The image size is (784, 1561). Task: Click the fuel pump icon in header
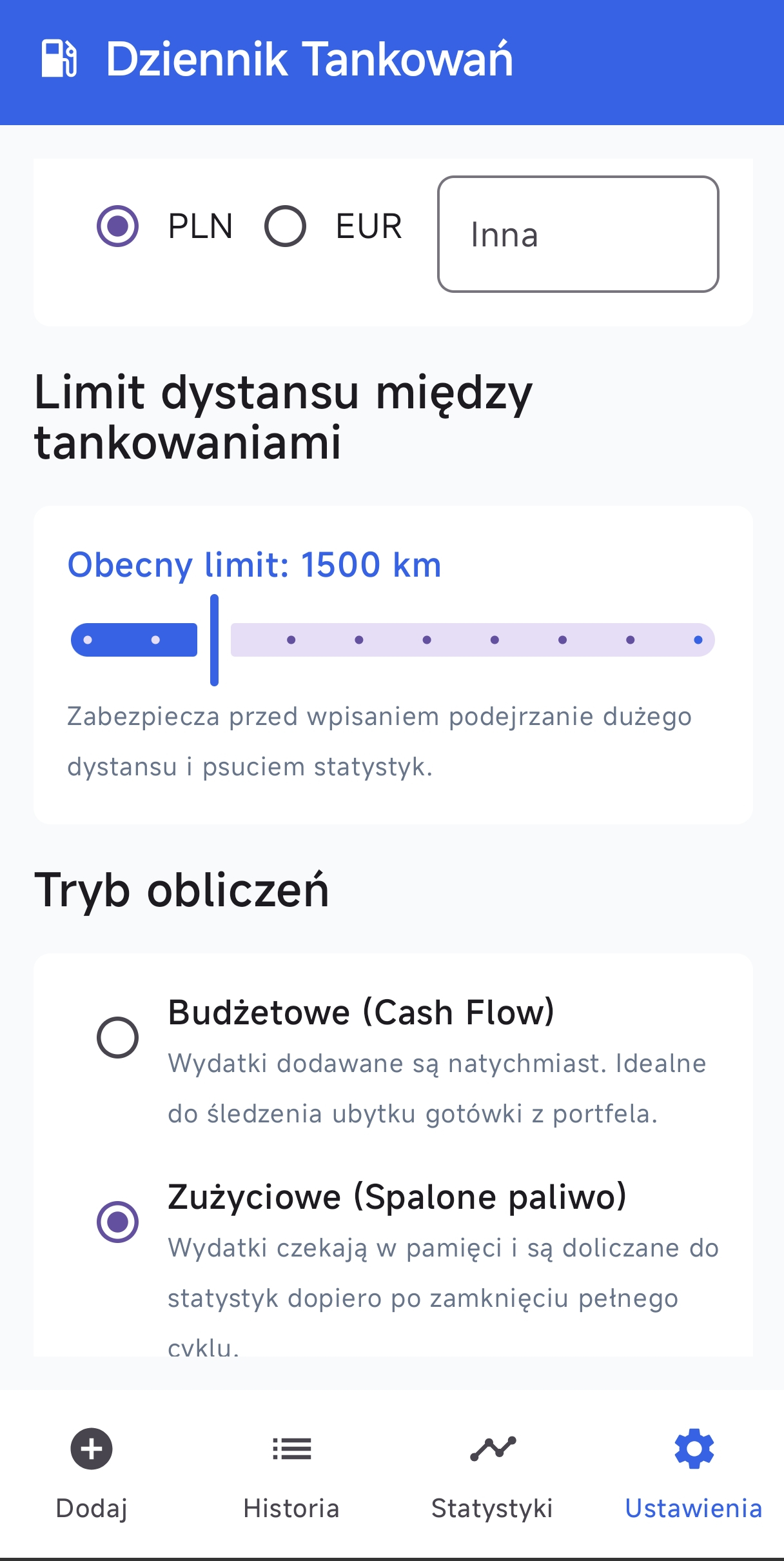click(x=61, y=61)
